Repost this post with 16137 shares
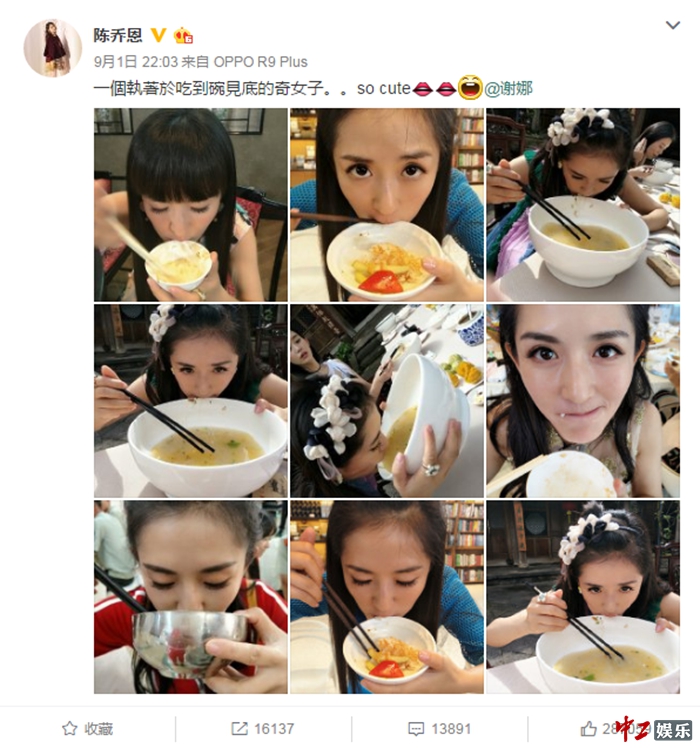The height and width of the screenshot is (748, 700). [263, 728]
